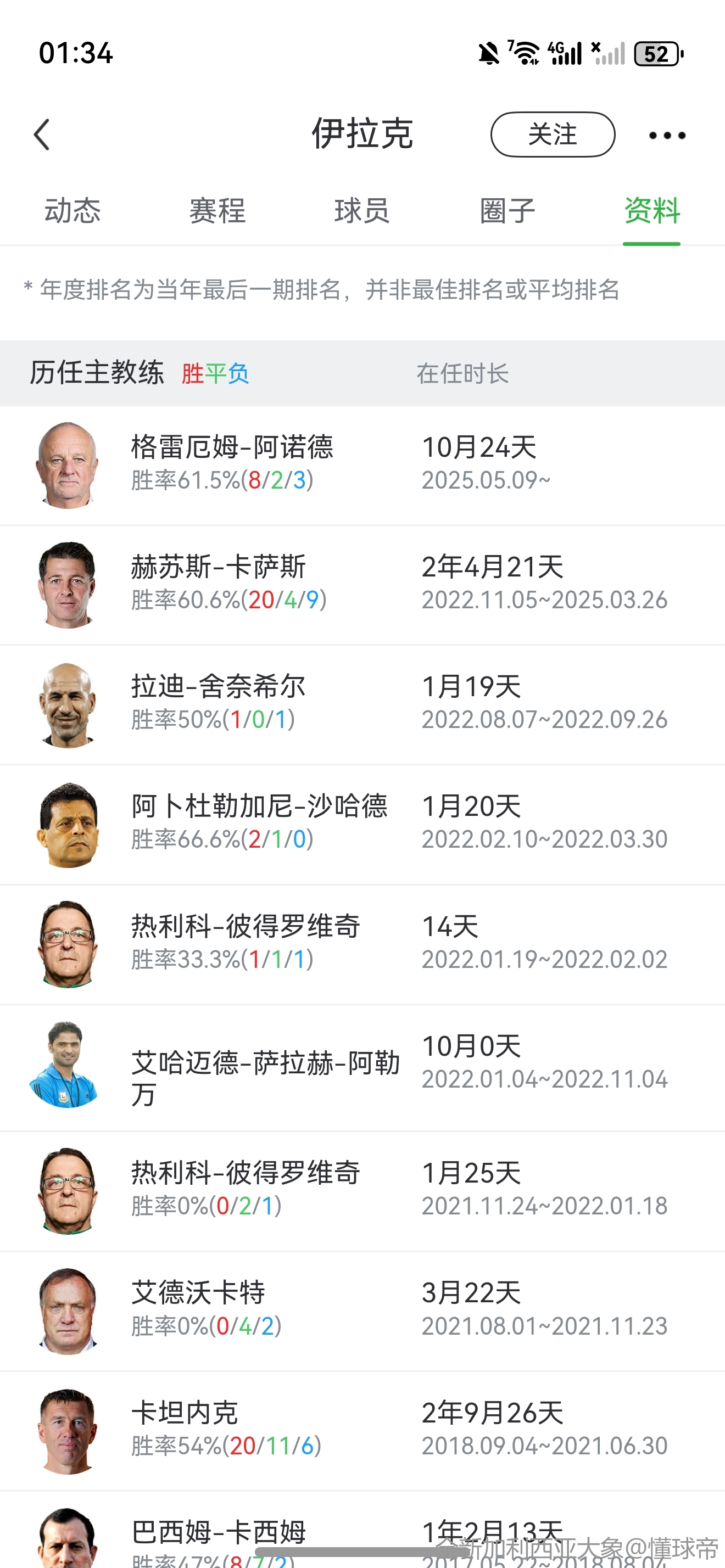Viewport: 725px width, 1568px height.
Task: Switch to the 赛程 tab
Action: coord(217,211)
